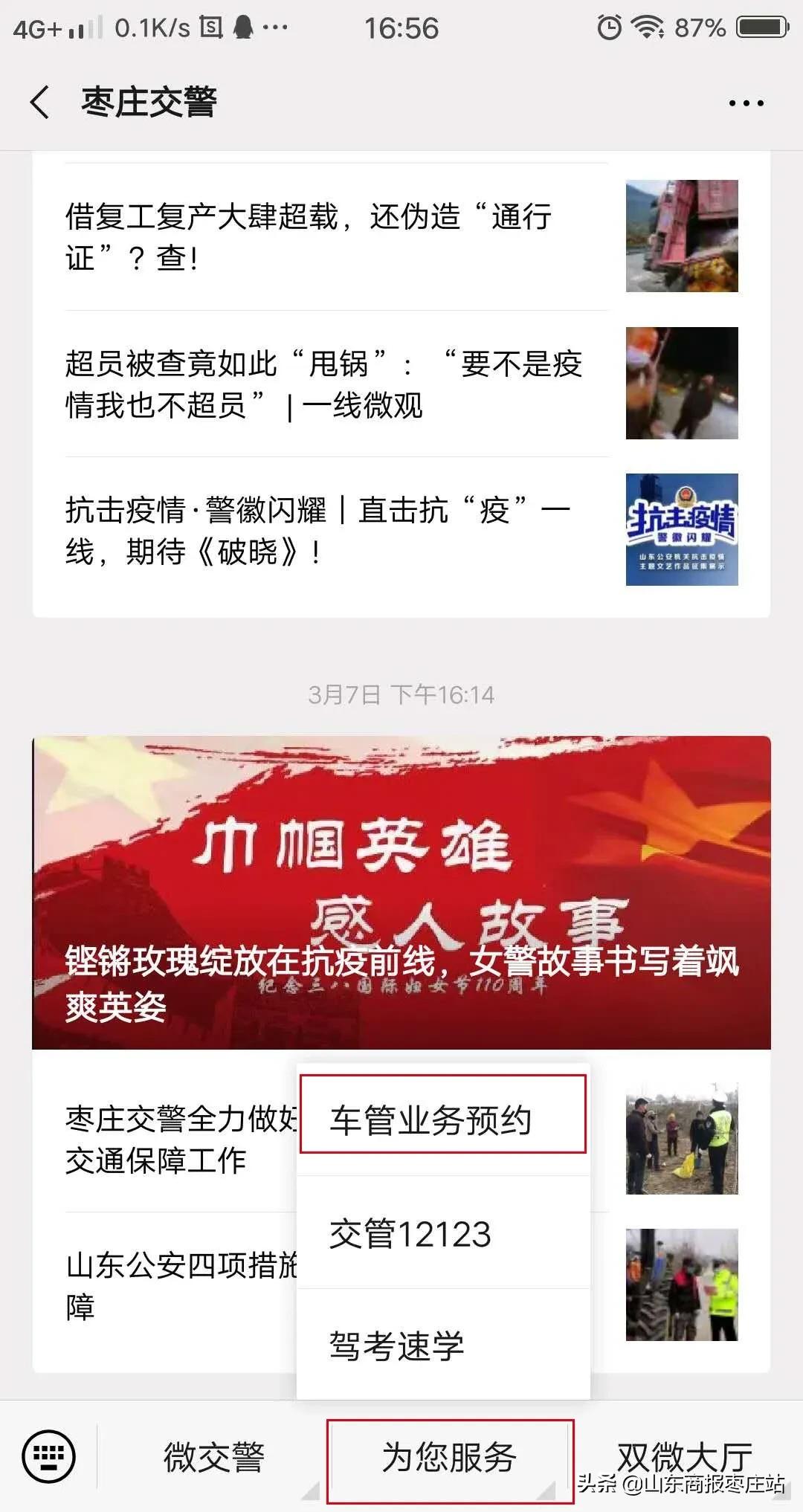This screenshot has width=803, height=1512.
Task: Tap the back arrow to exit 枣庄交警
Action: point(41,100)
